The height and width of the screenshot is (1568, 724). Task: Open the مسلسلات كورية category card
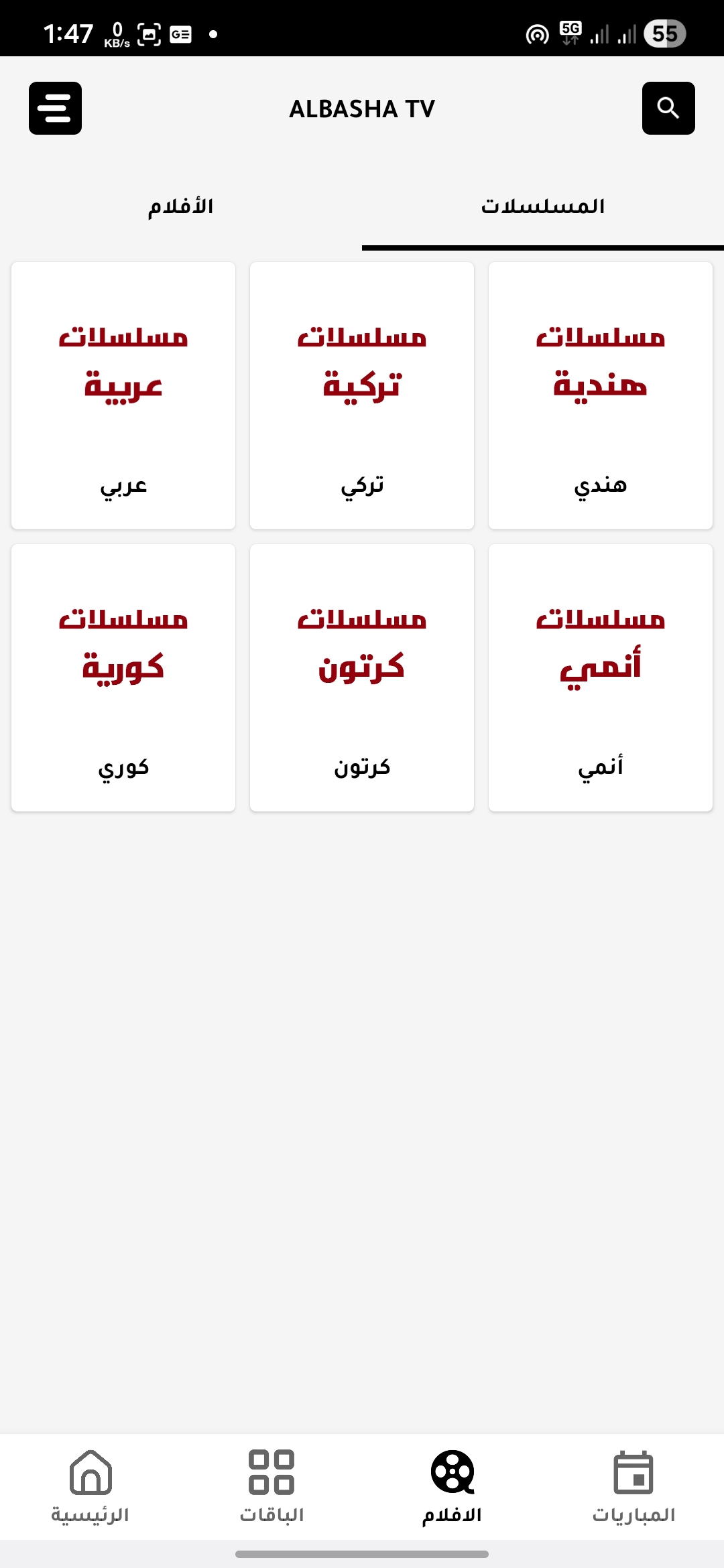[123, 677]
